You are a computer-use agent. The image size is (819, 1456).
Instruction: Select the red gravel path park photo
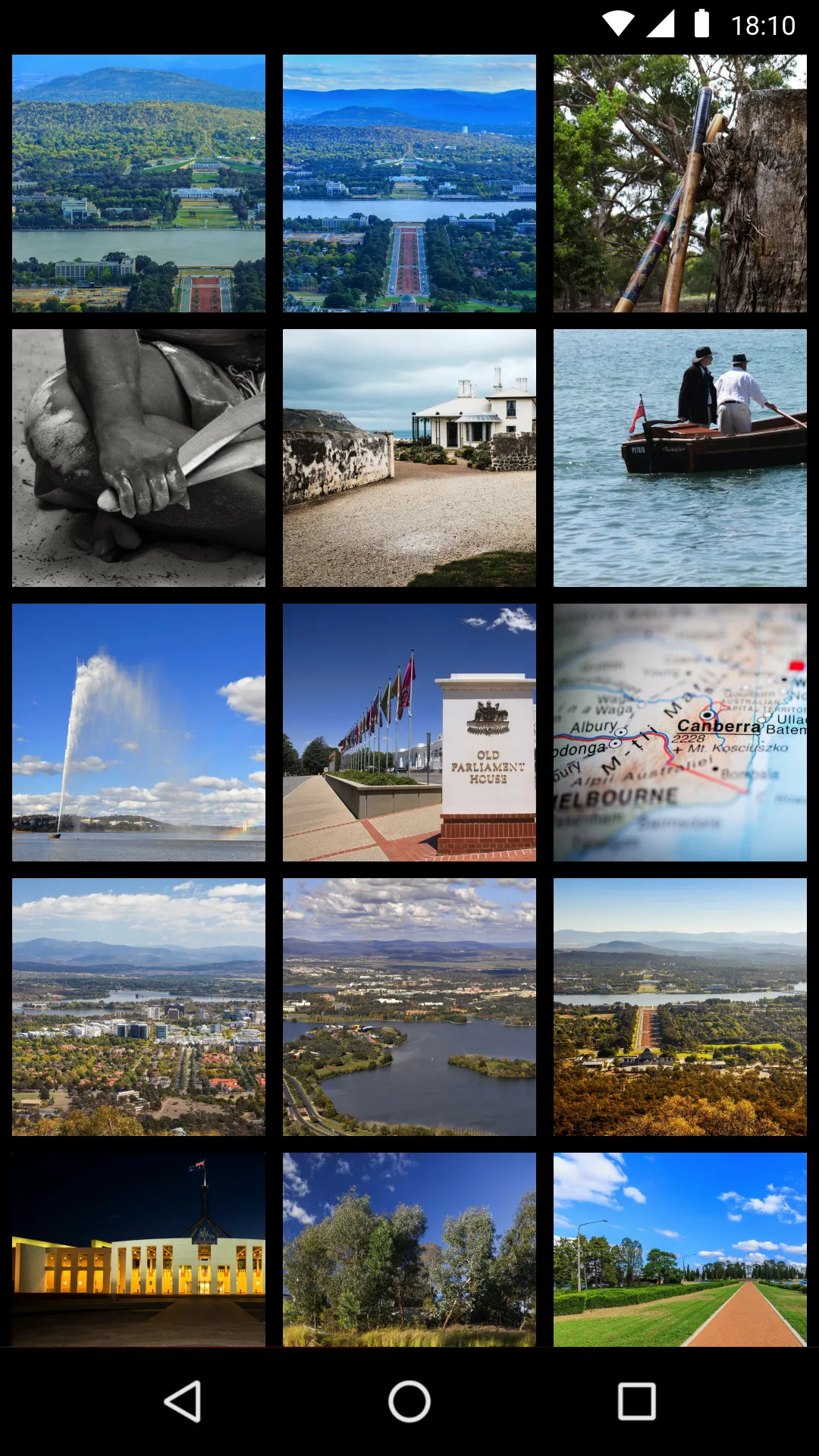tap(680, 1250)
